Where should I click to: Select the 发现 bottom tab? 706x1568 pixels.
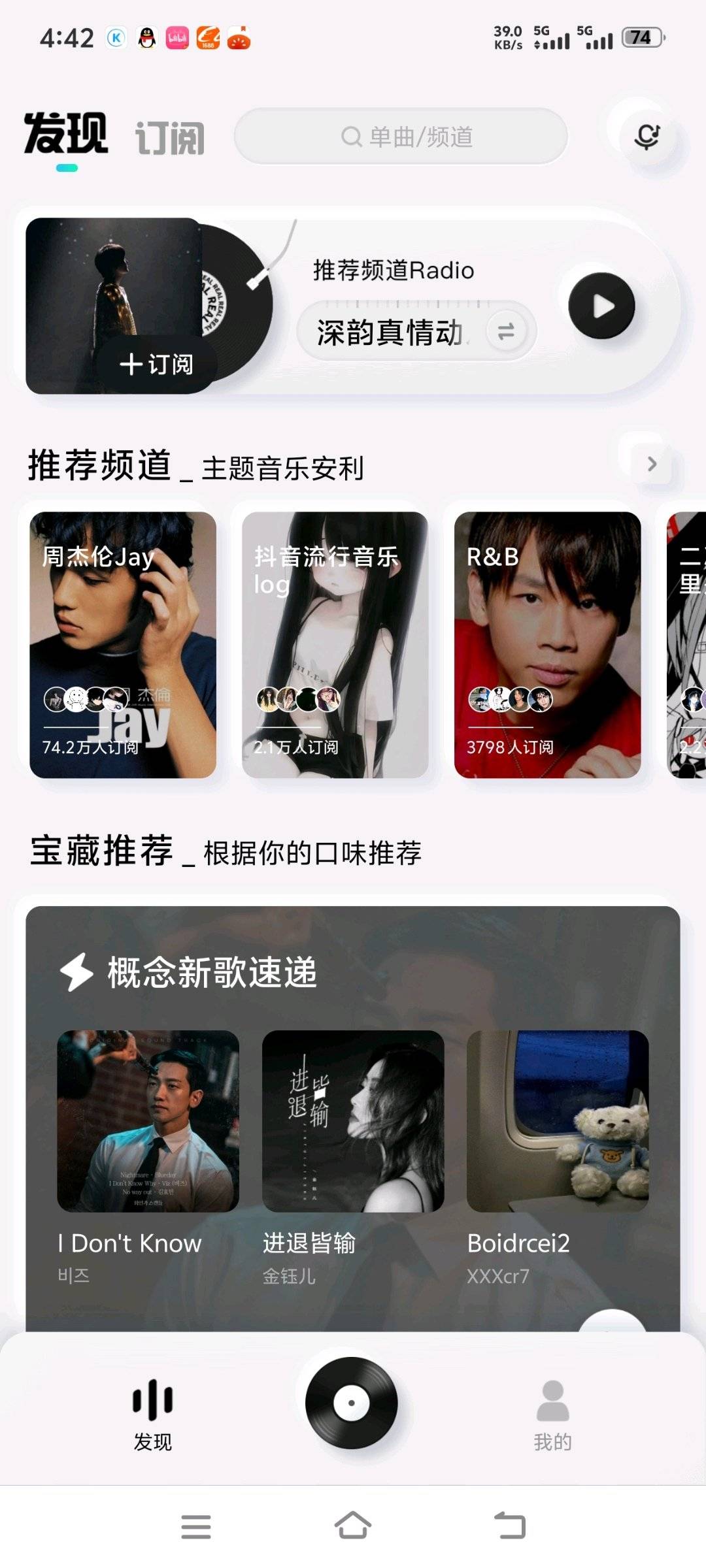point(152,1414)
